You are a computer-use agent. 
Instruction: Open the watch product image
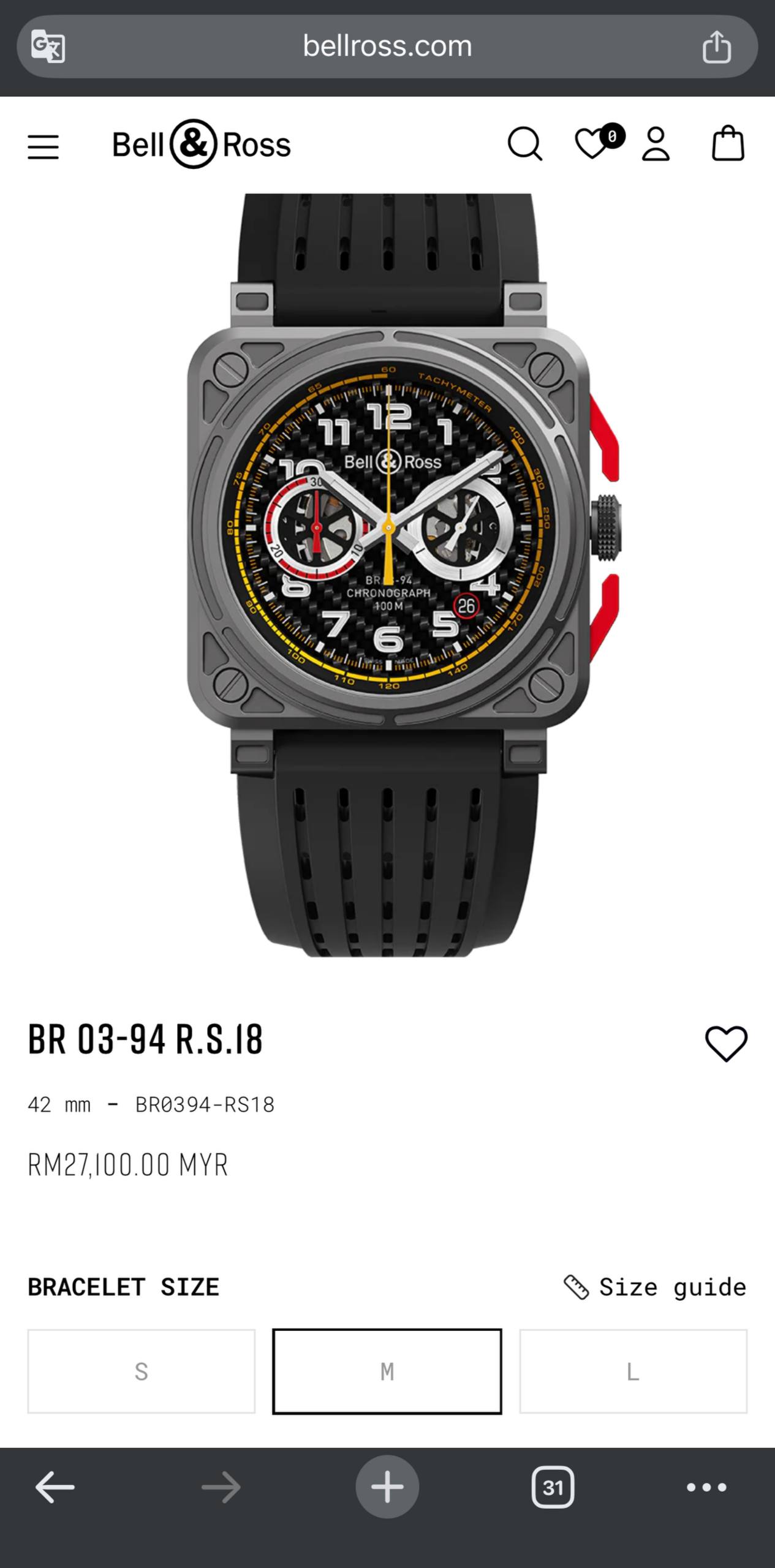[x=387, y=576]
